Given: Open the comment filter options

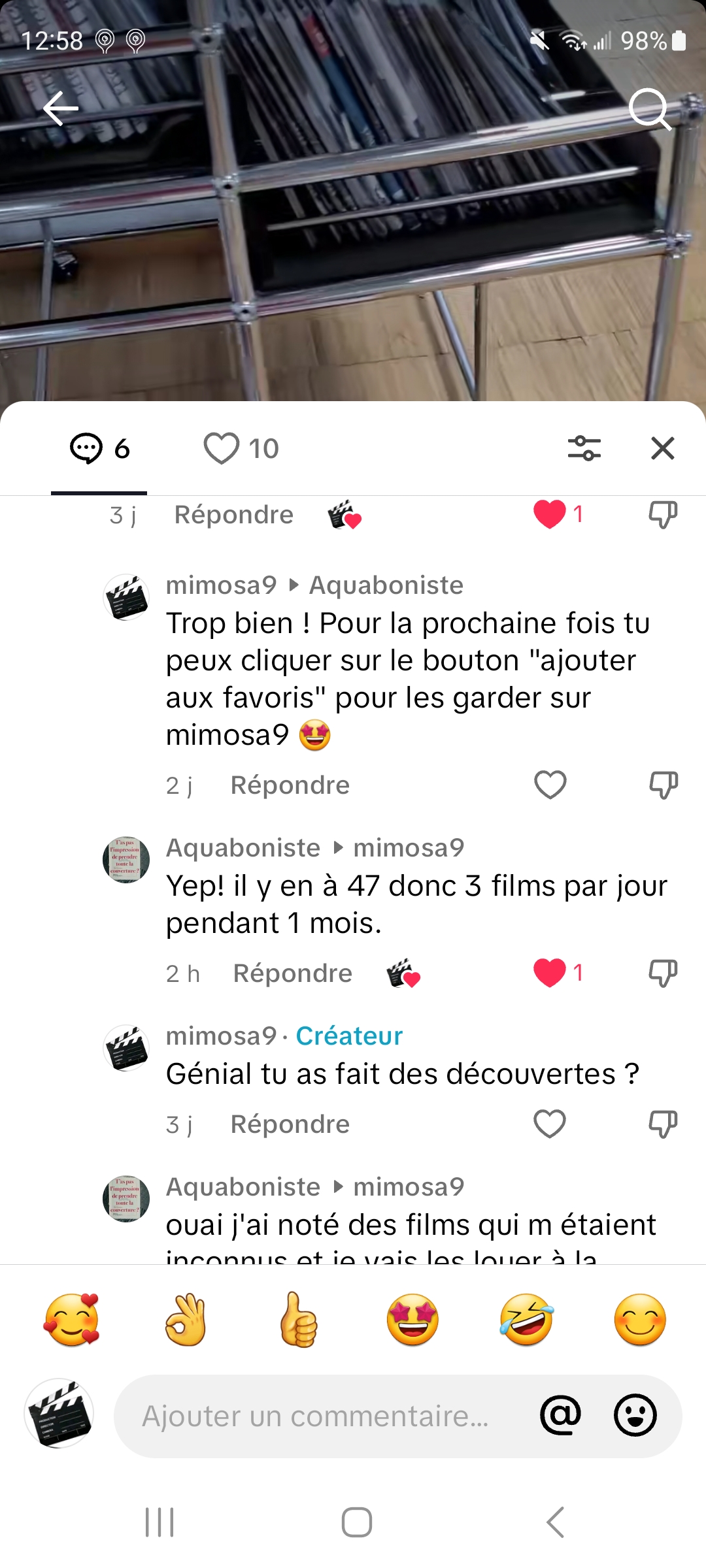Looking at the screenshot, I should click(584, 449).
